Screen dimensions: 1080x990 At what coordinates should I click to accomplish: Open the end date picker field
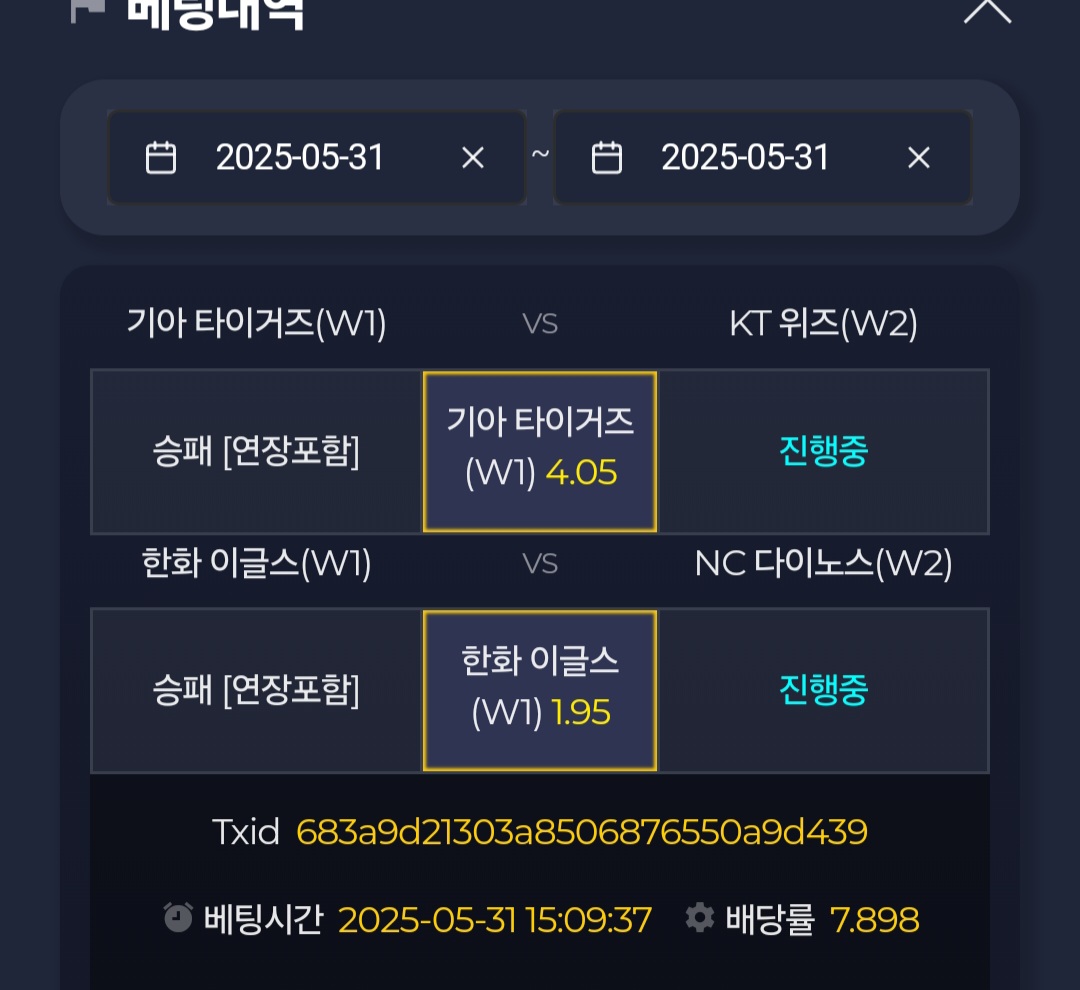point(745,158)
